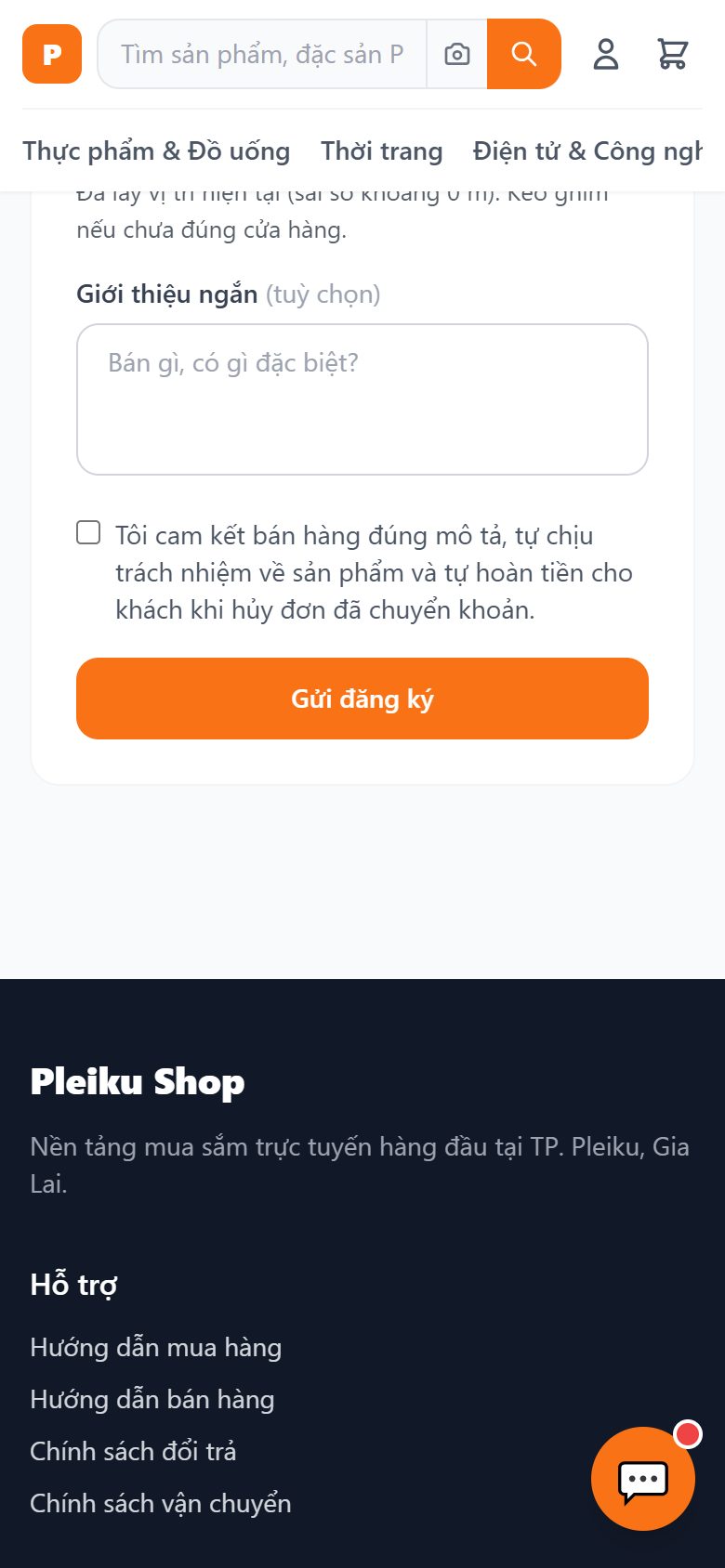Open image search with camera icon
This screenshot has height=1568, width=725.
(456, 54)
